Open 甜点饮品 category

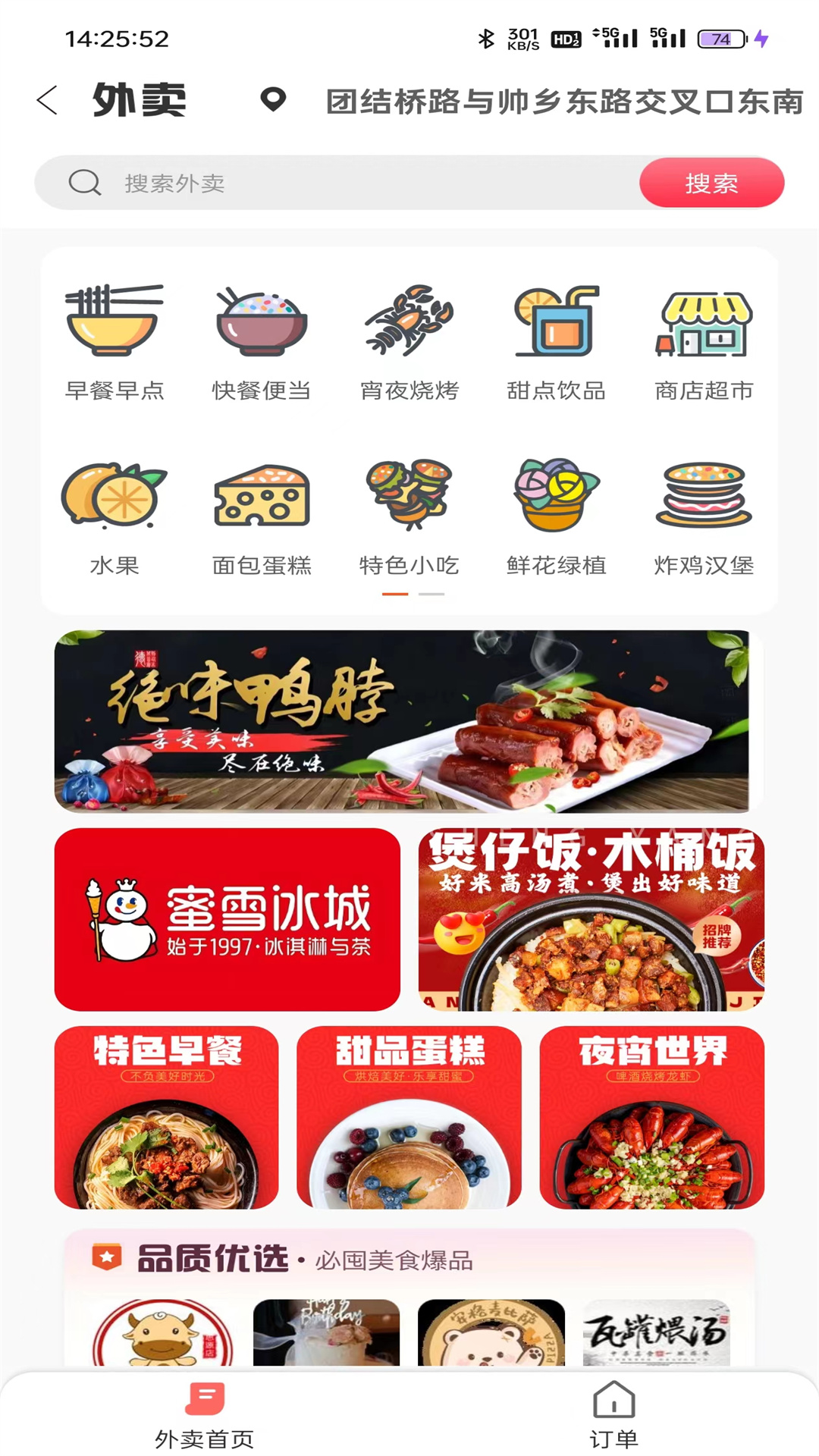(x=557, y=342)
